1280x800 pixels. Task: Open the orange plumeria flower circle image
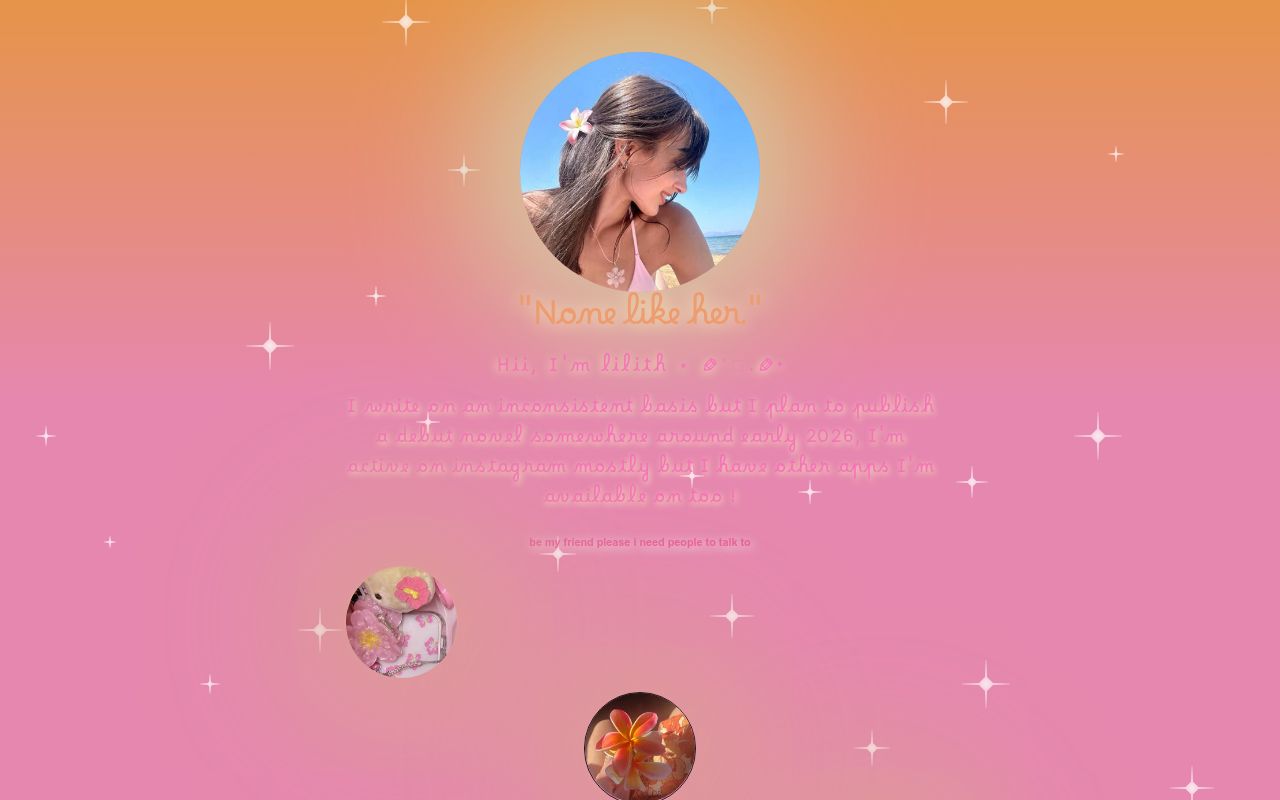[640, 746]
